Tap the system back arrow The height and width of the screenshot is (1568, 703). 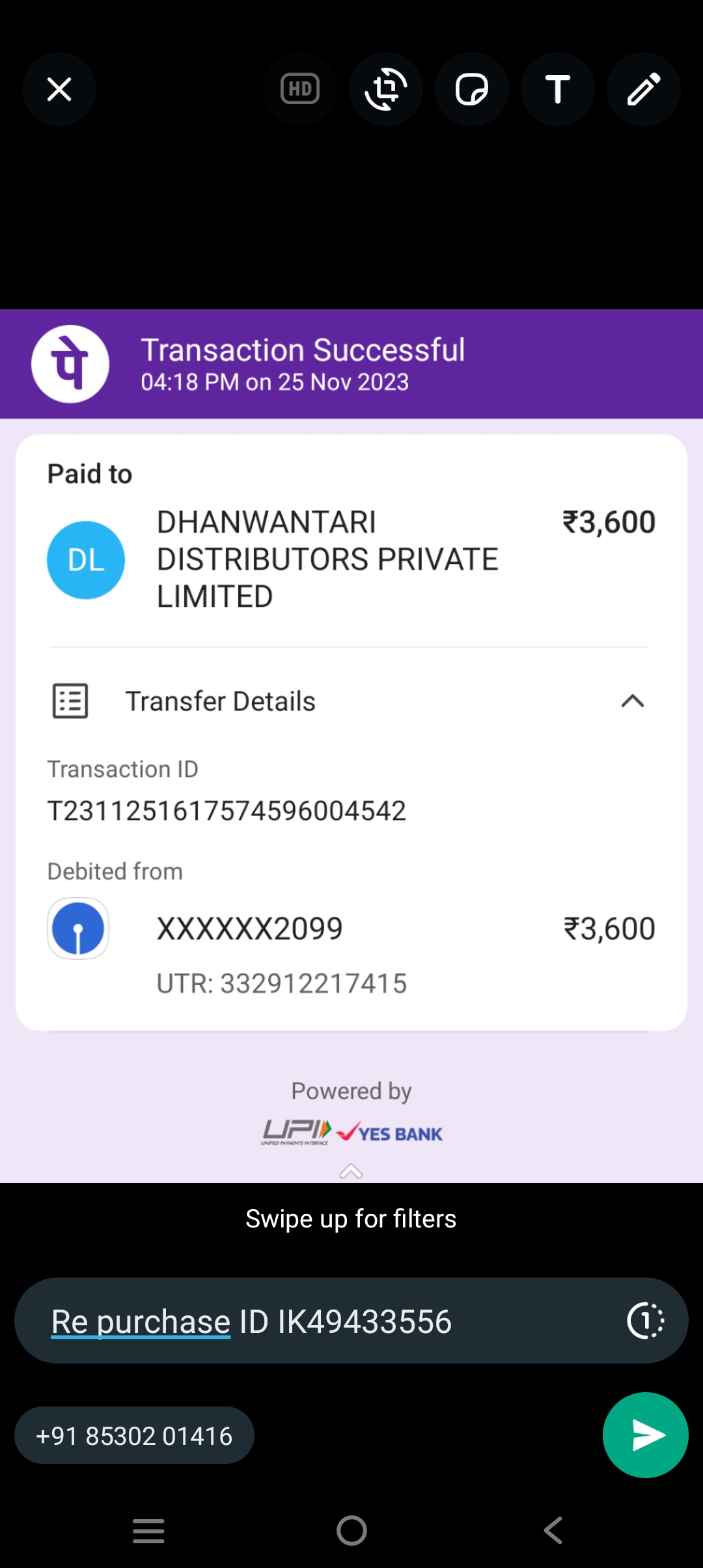(553, 1530)
